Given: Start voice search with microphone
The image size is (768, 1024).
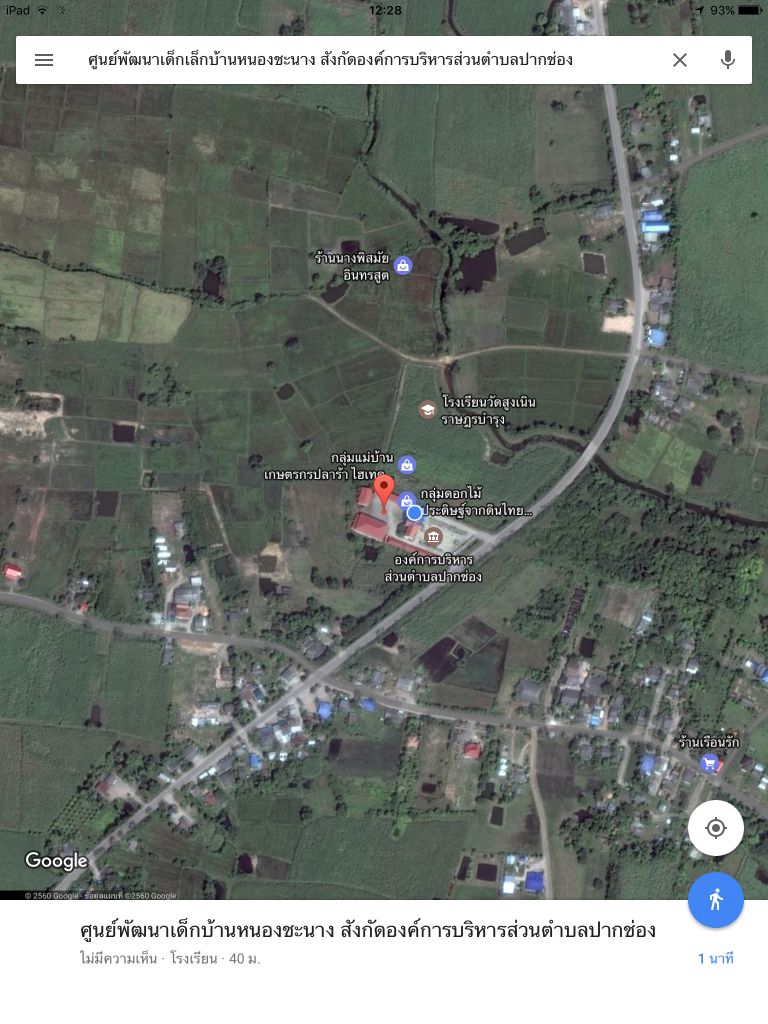Looking at the screenshot, I should (x=728, y=60).
